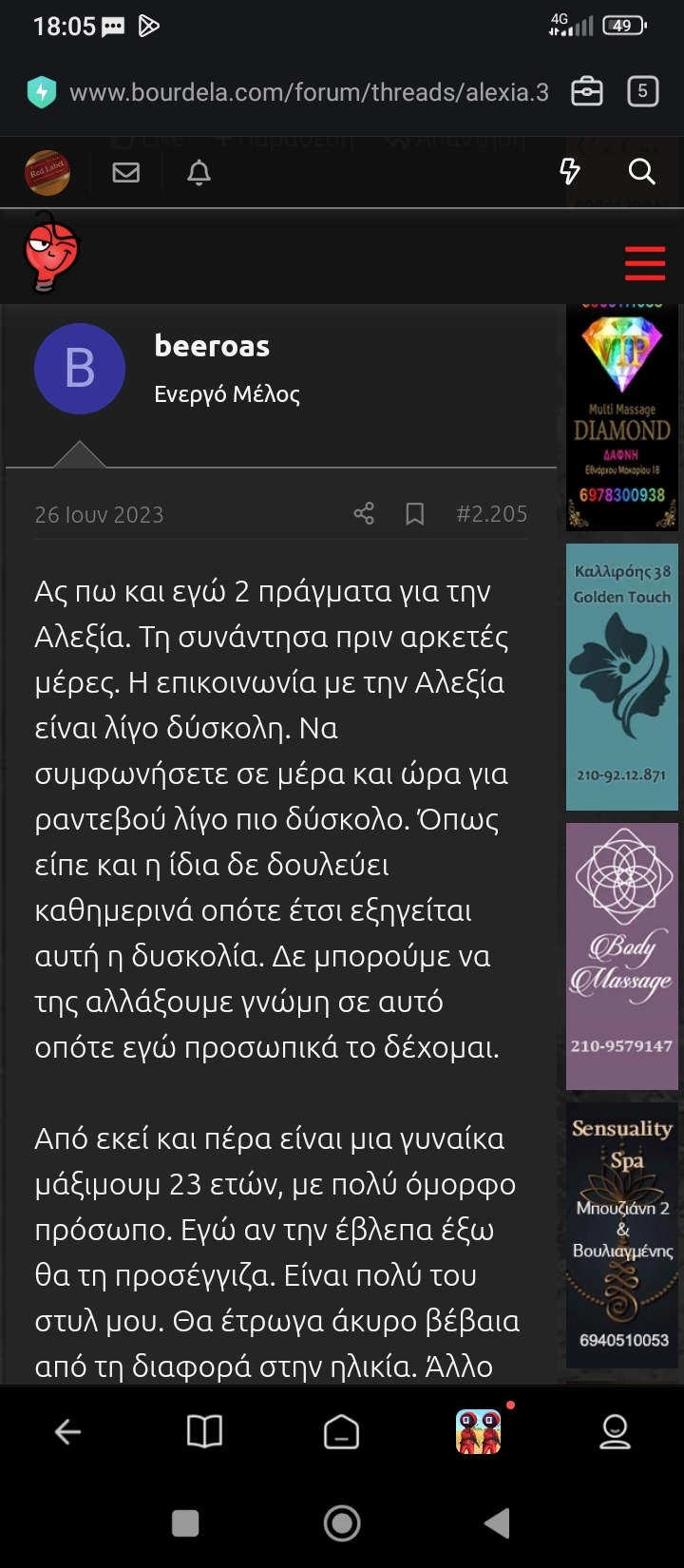Go to the forum home via chili logo
Screen dimensions: 684x1568
point(50,254)
